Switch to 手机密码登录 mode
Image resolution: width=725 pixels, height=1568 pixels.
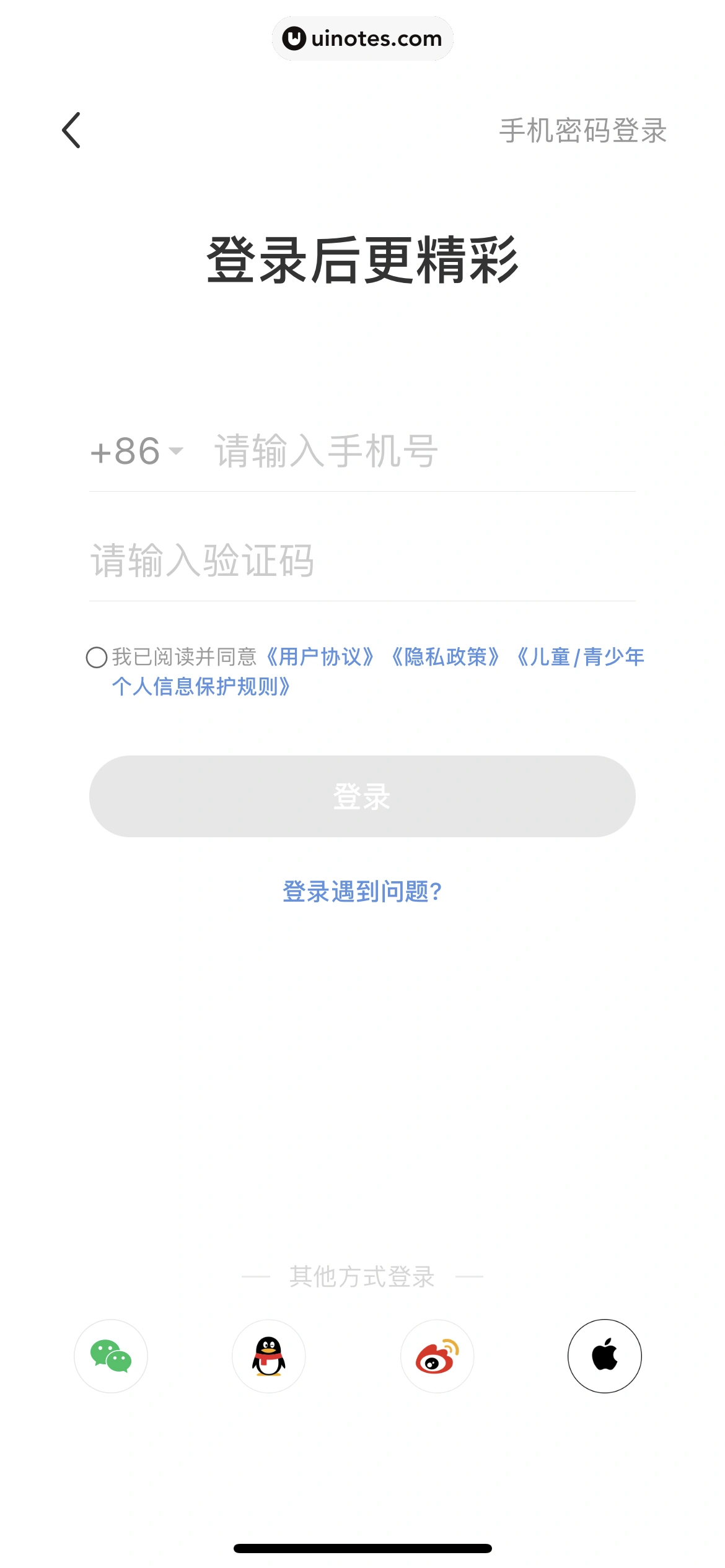pos(583,130)
